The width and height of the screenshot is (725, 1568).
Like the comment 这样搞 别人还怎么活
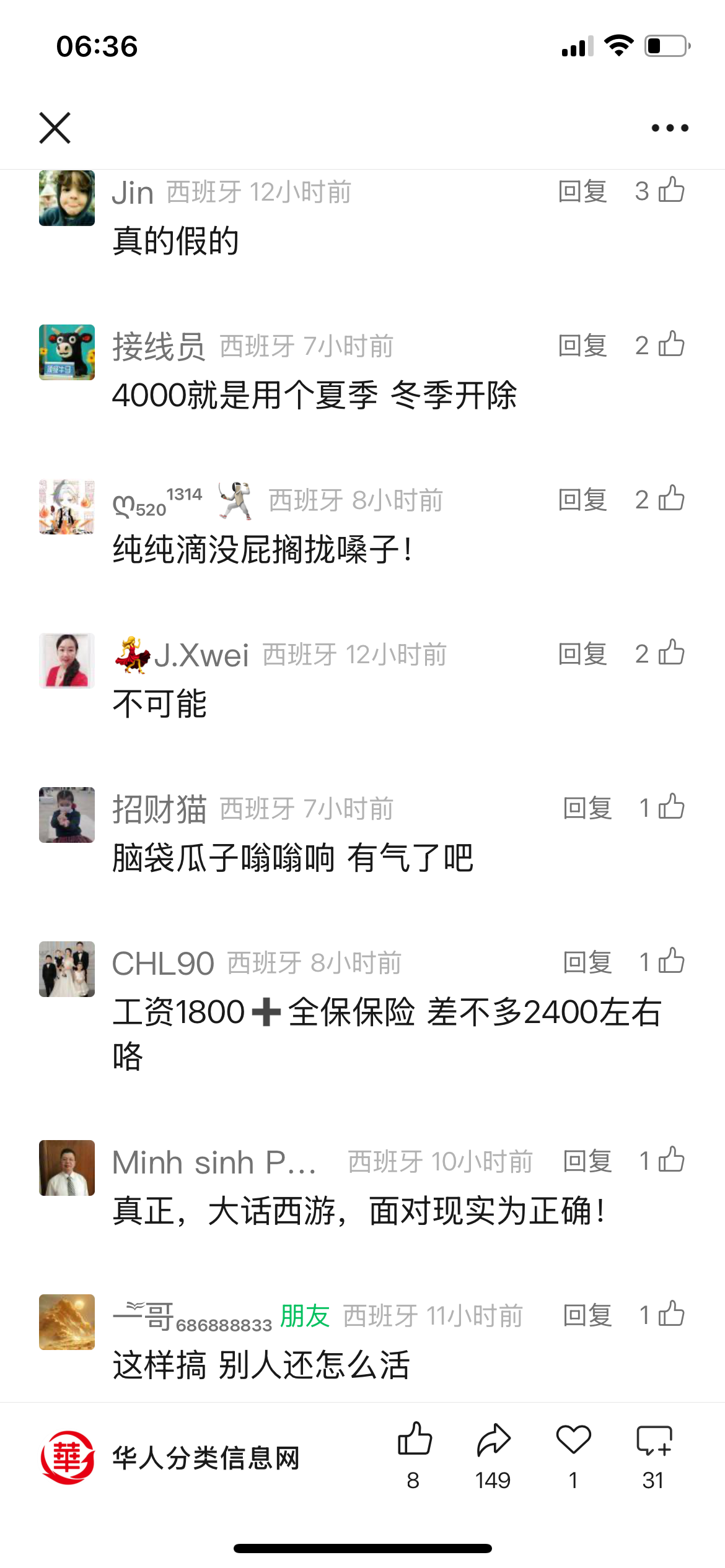pos(671,1314)
